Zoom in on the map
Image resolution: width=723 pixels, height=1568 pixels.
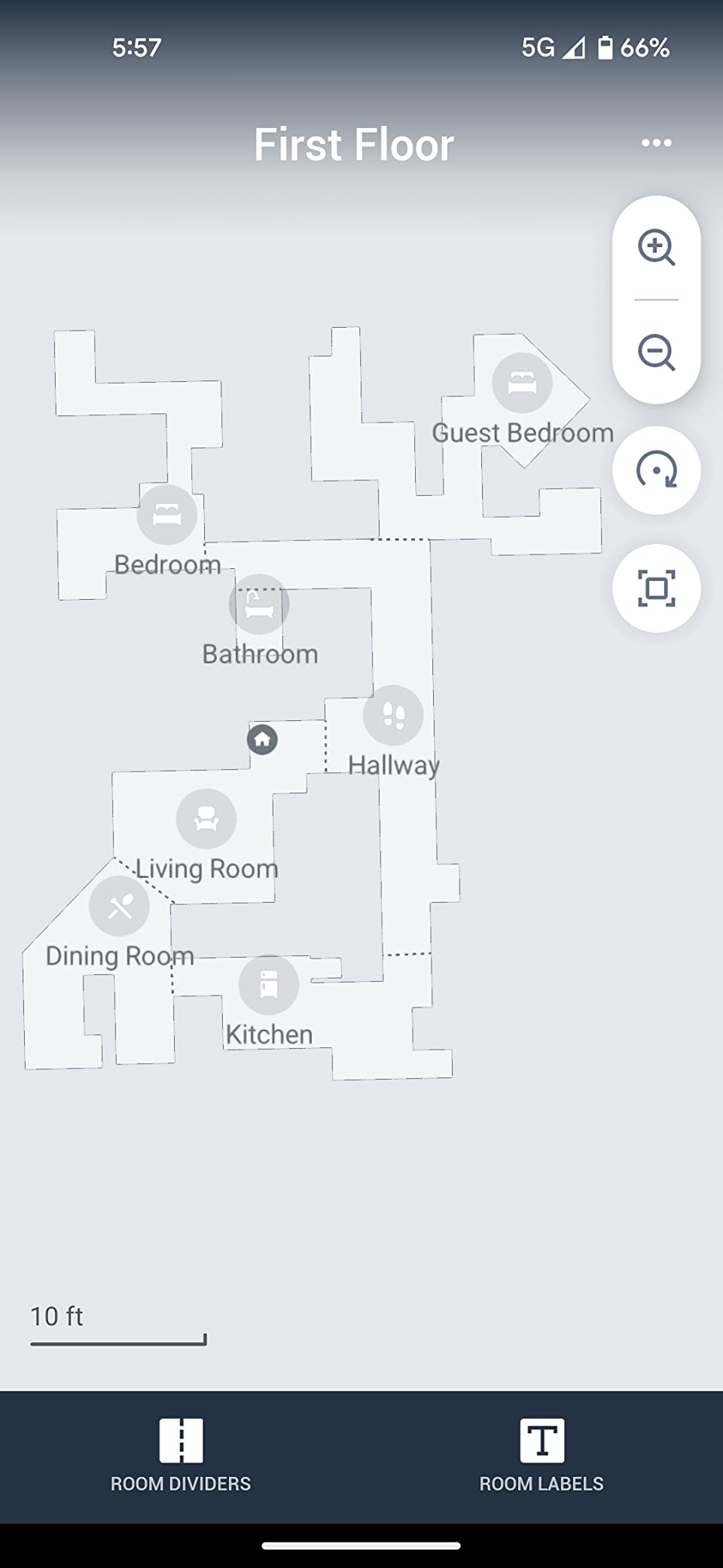656,247
